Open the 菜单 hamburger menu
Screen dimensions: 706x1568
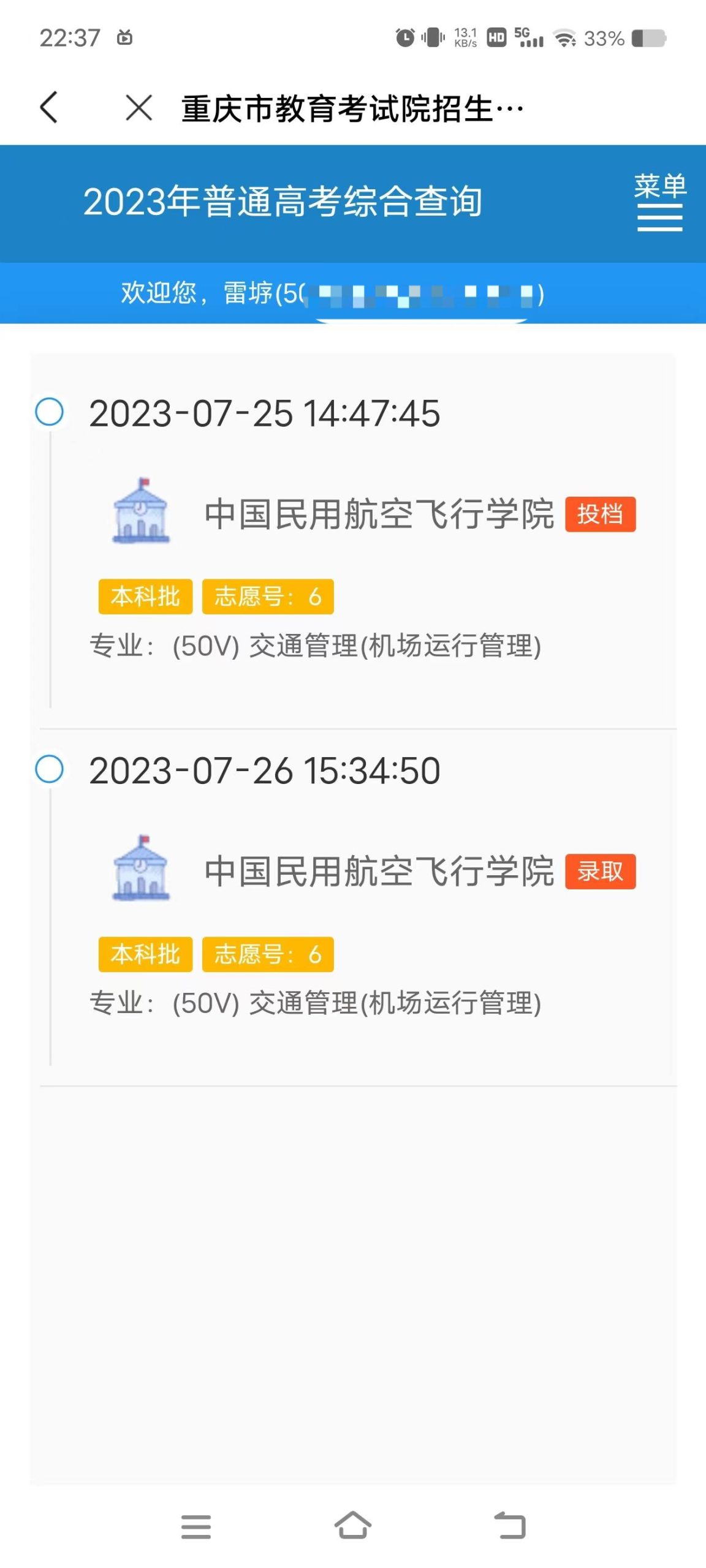[x=660, y=202]
